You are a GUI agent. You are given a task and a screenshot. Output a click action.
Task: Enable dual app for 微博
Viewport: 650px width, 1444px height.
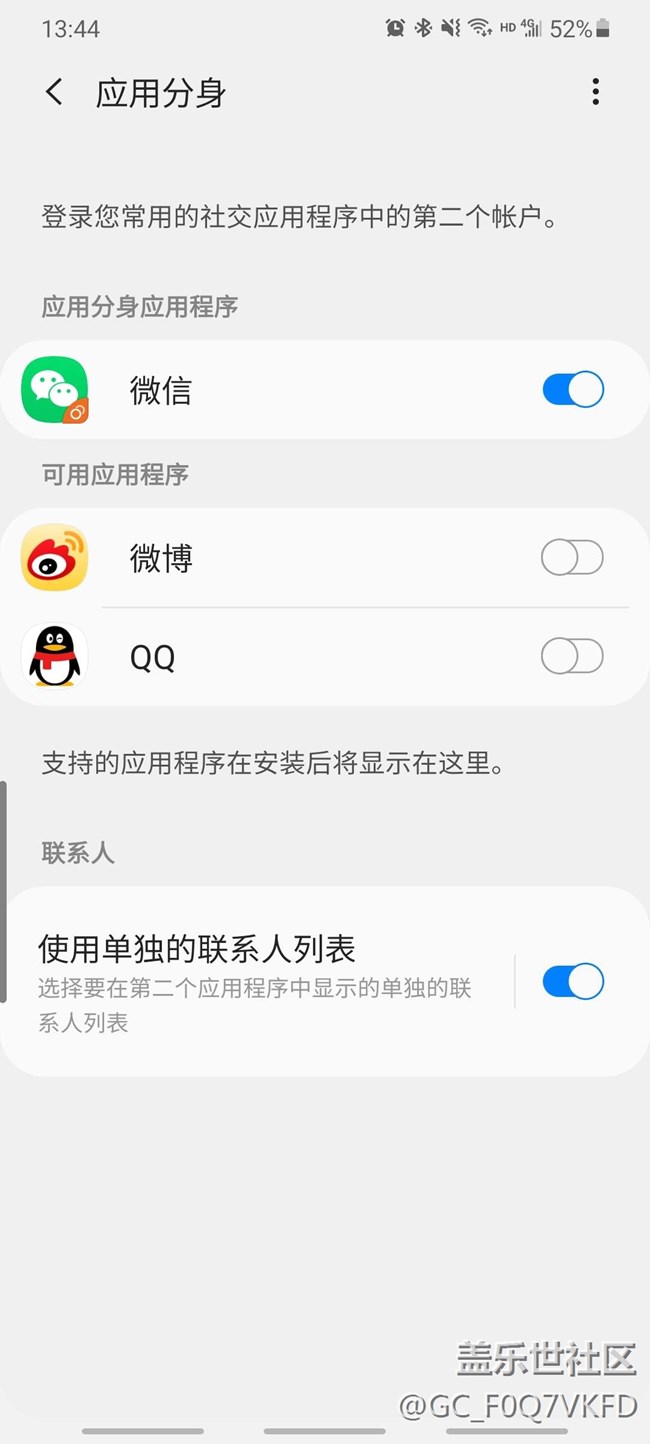pos(572,557)
